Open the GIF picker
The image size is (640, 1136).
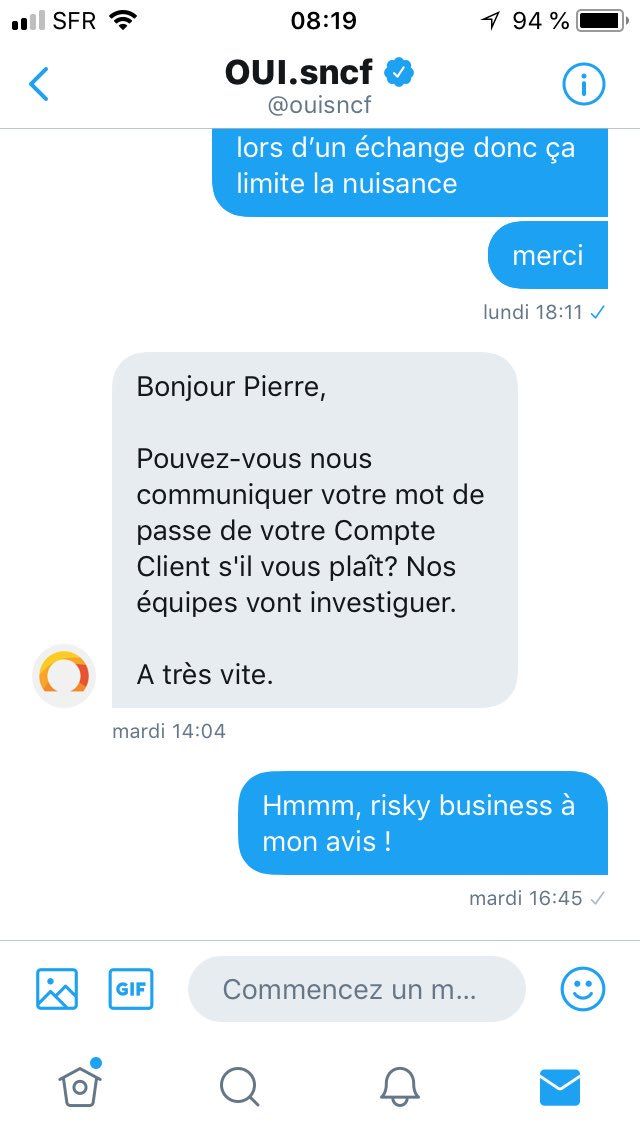(131, 989)
